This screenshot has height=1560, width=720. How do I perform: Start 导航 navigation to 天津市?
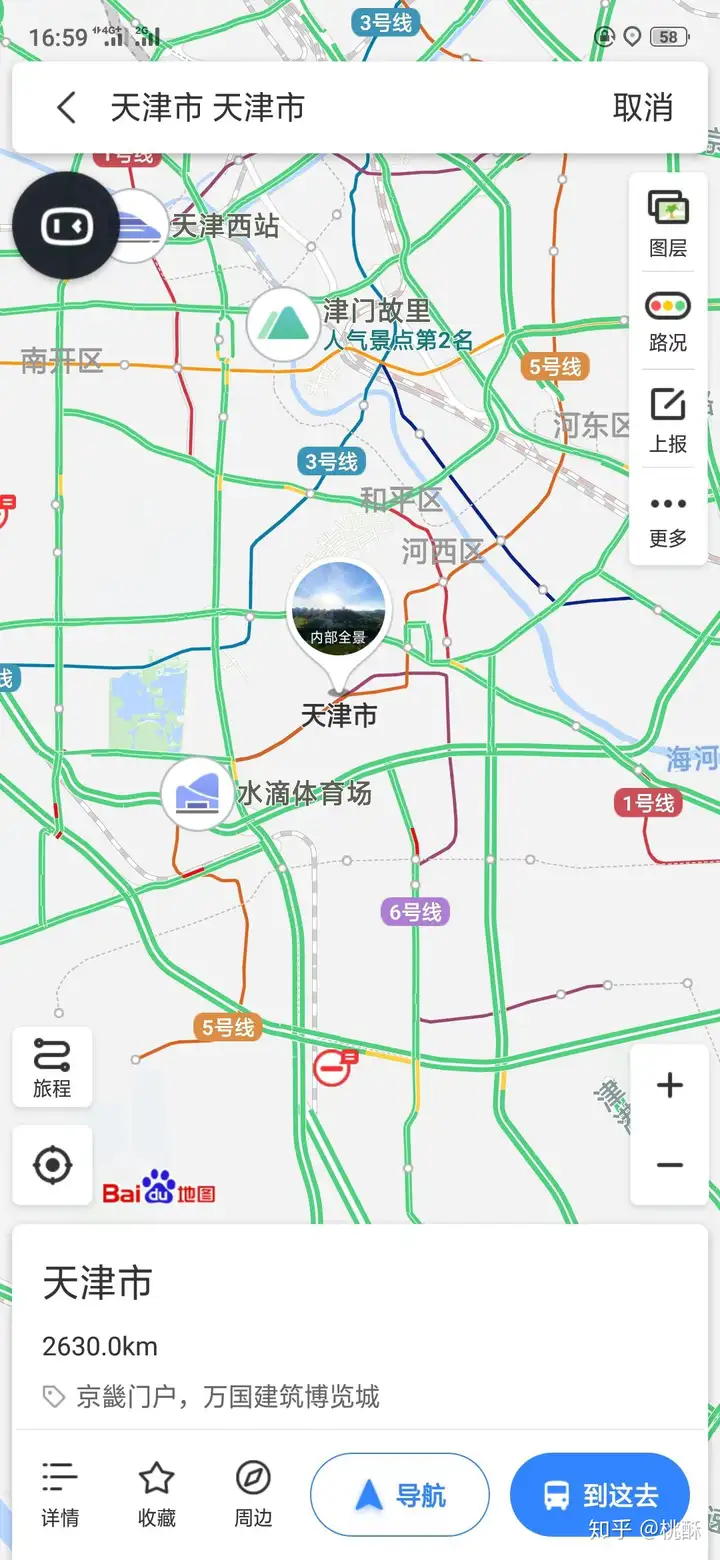tap(400, 1495)
